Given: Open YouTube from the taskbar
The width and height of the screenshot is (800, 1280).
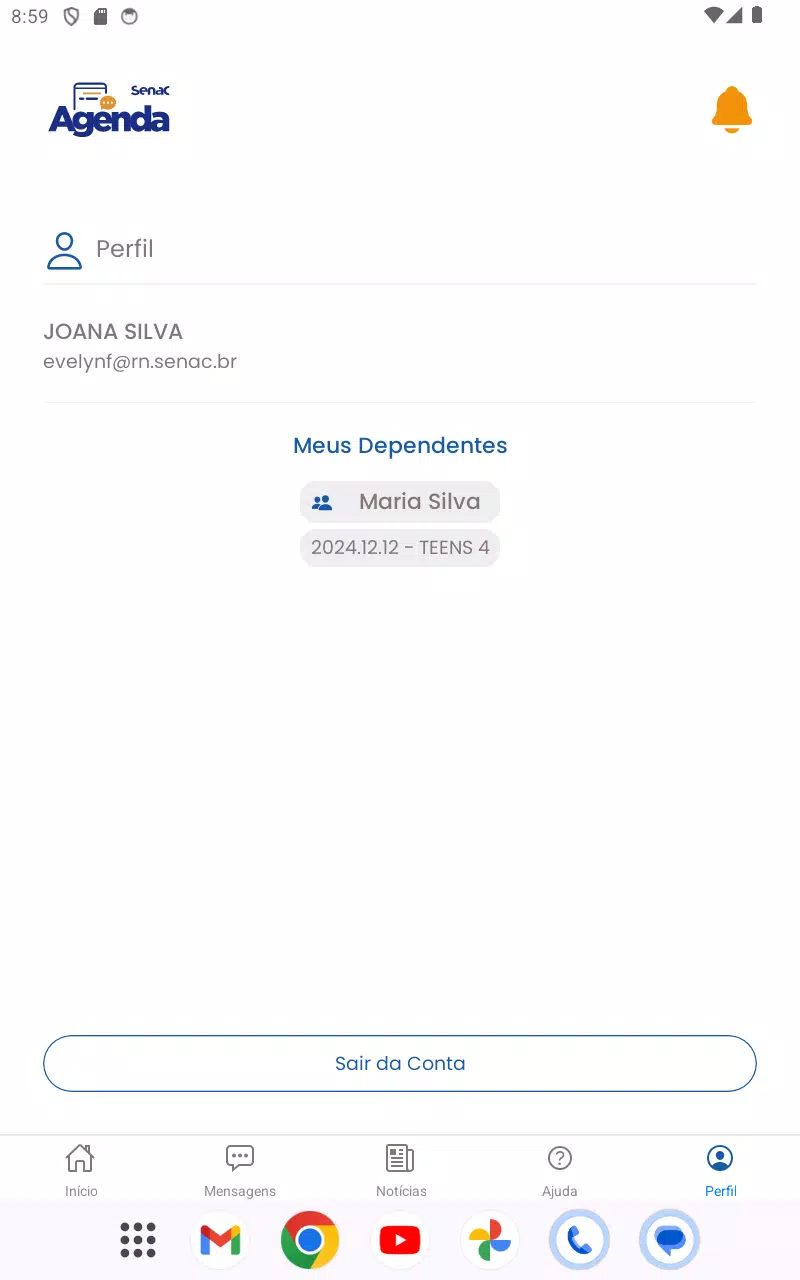Looking at the screenshot, I should coord(400,1240).
